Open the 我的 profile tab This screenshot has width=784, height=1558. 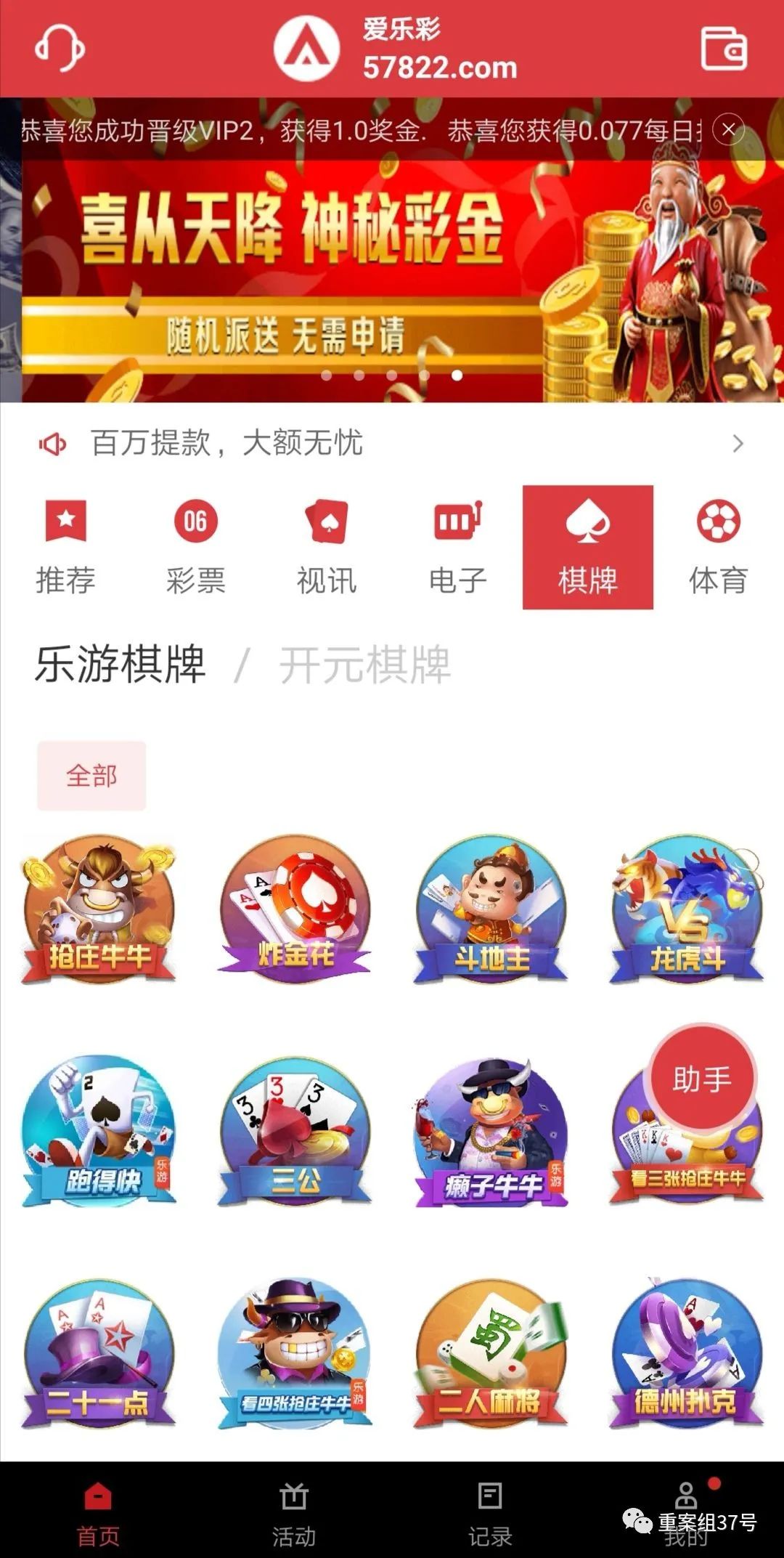(686, 1507)
